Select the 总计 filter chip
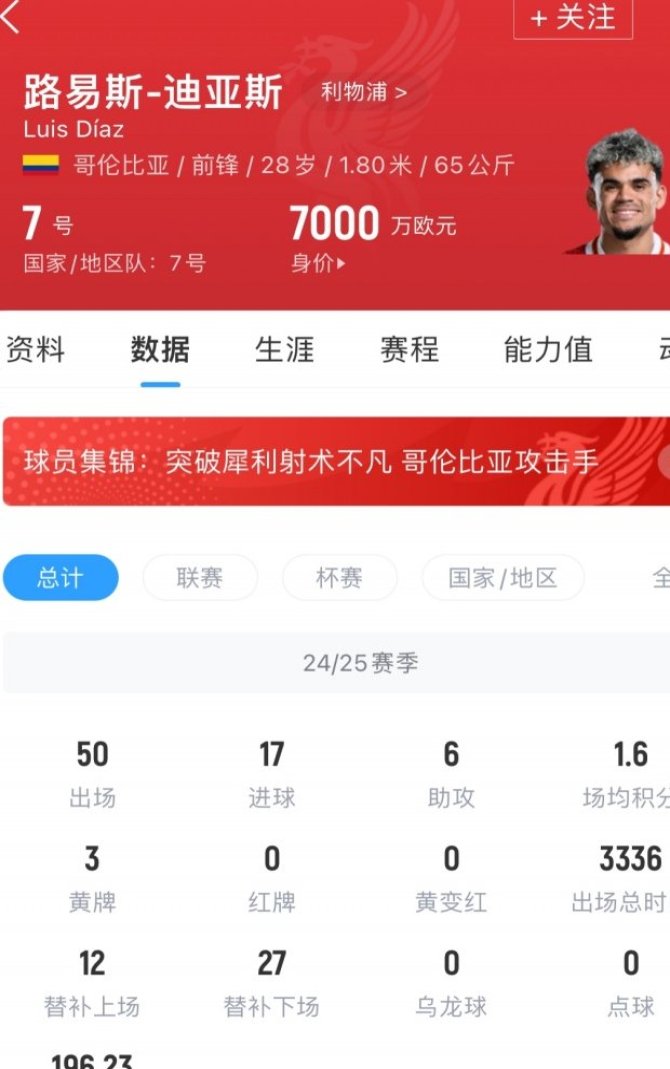Screen dimensions: 670x1069 60,578
